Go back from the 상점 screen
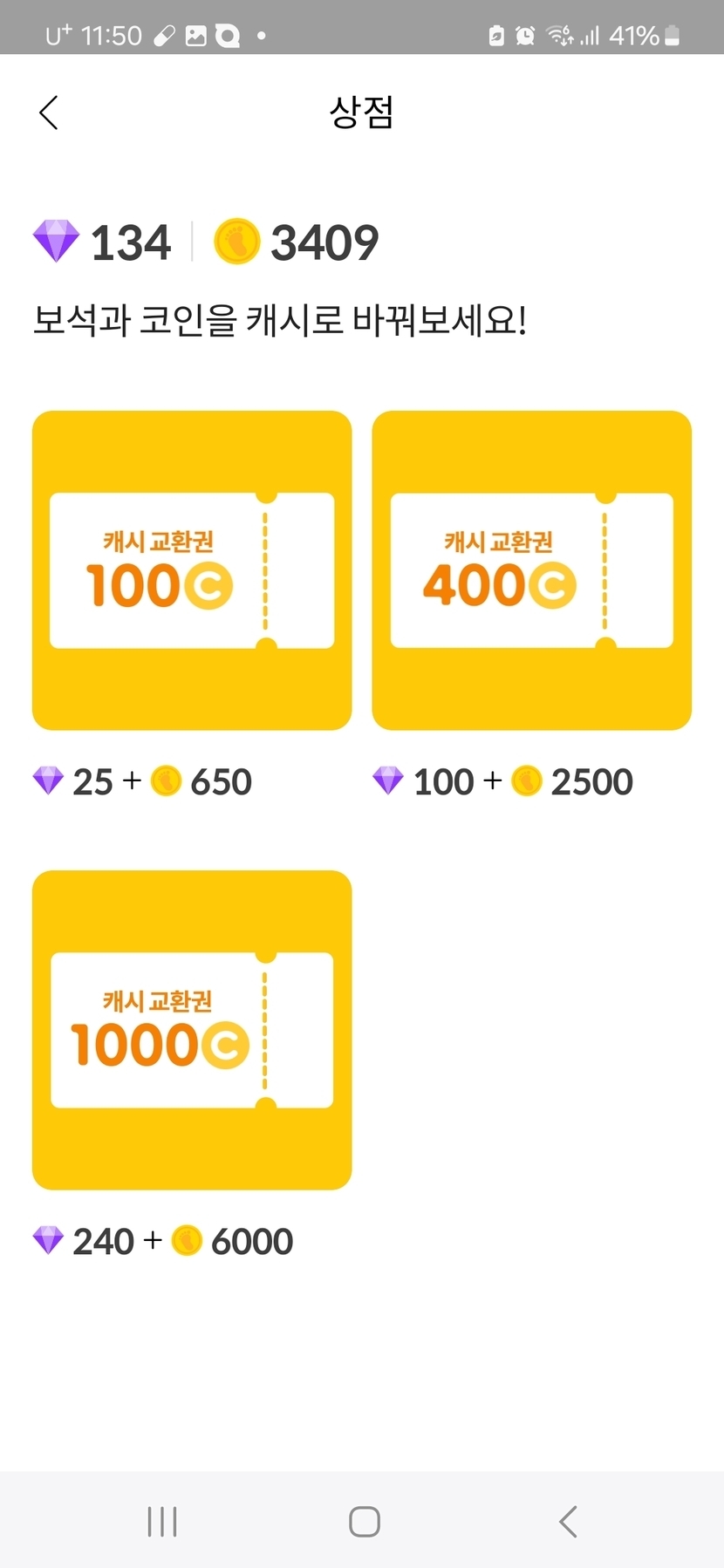The height and width of the screenshot is (1568, 724). (x=49, y=112)
